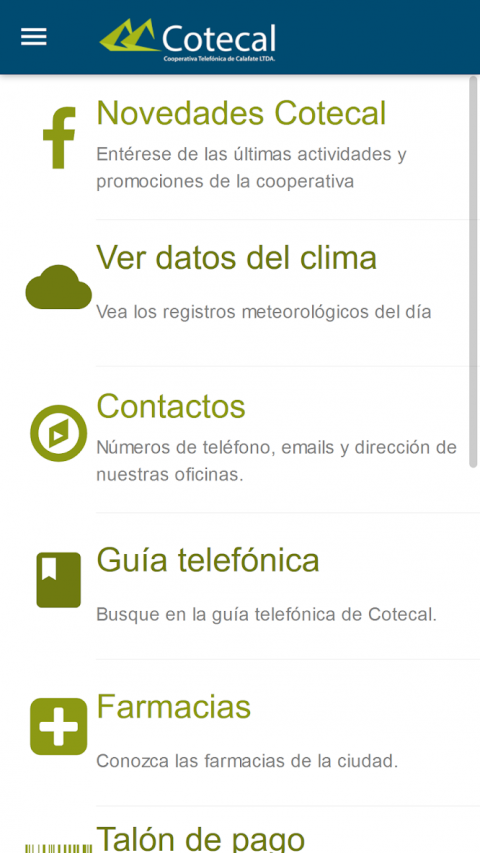Go to Contactos section

[240, 440]
